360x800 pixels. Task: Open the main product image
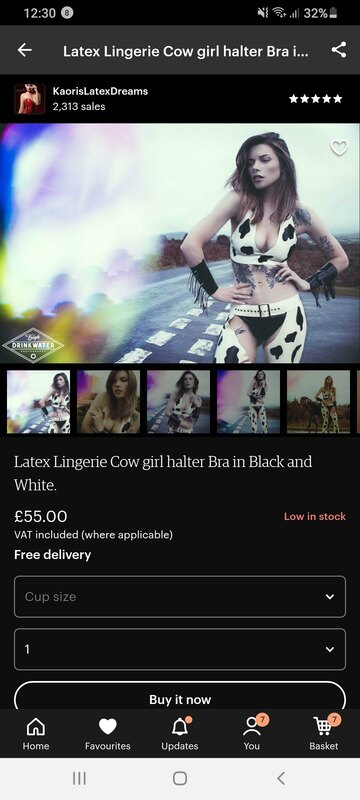[180, 243]
